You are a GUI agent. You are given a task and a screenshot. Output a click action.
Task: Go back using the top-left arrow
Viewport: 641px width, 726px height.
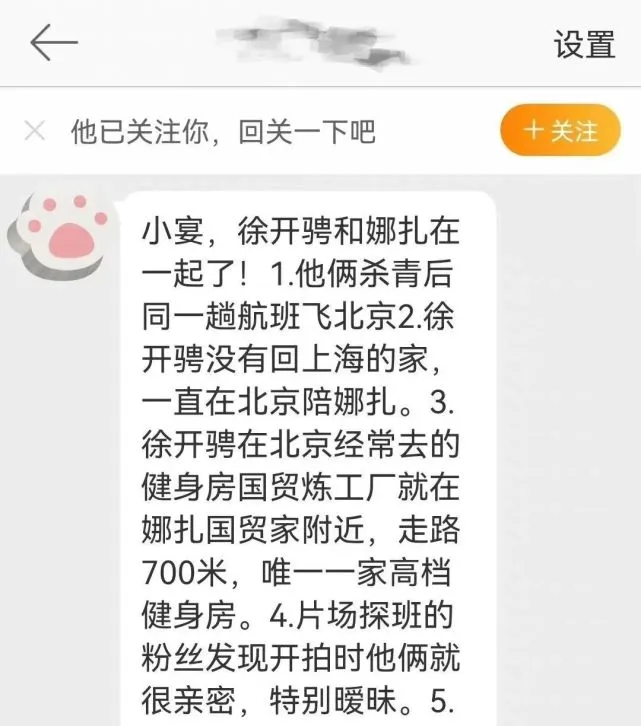[54, 43]
